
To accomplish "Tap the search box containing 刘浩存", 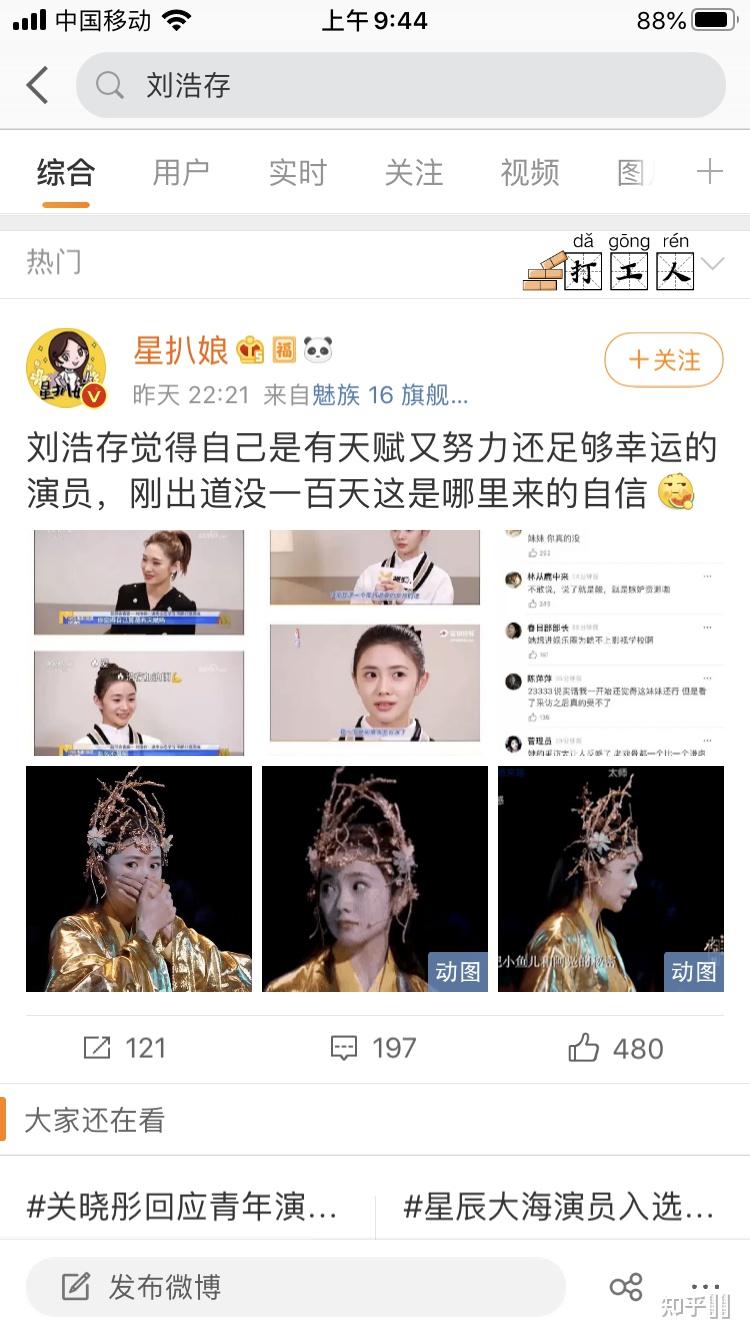I will (x=400, y=85).
